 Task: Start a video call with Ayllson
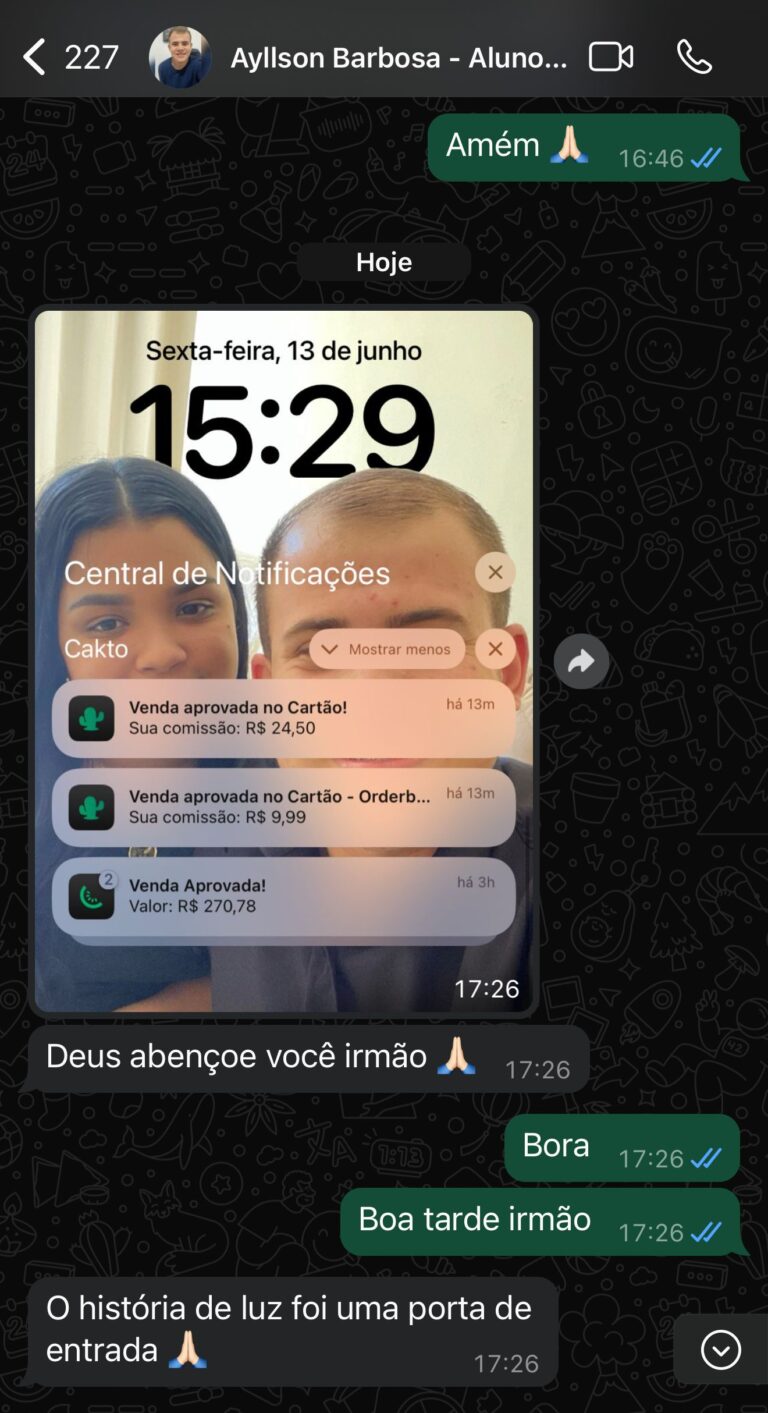pos(610,57)
